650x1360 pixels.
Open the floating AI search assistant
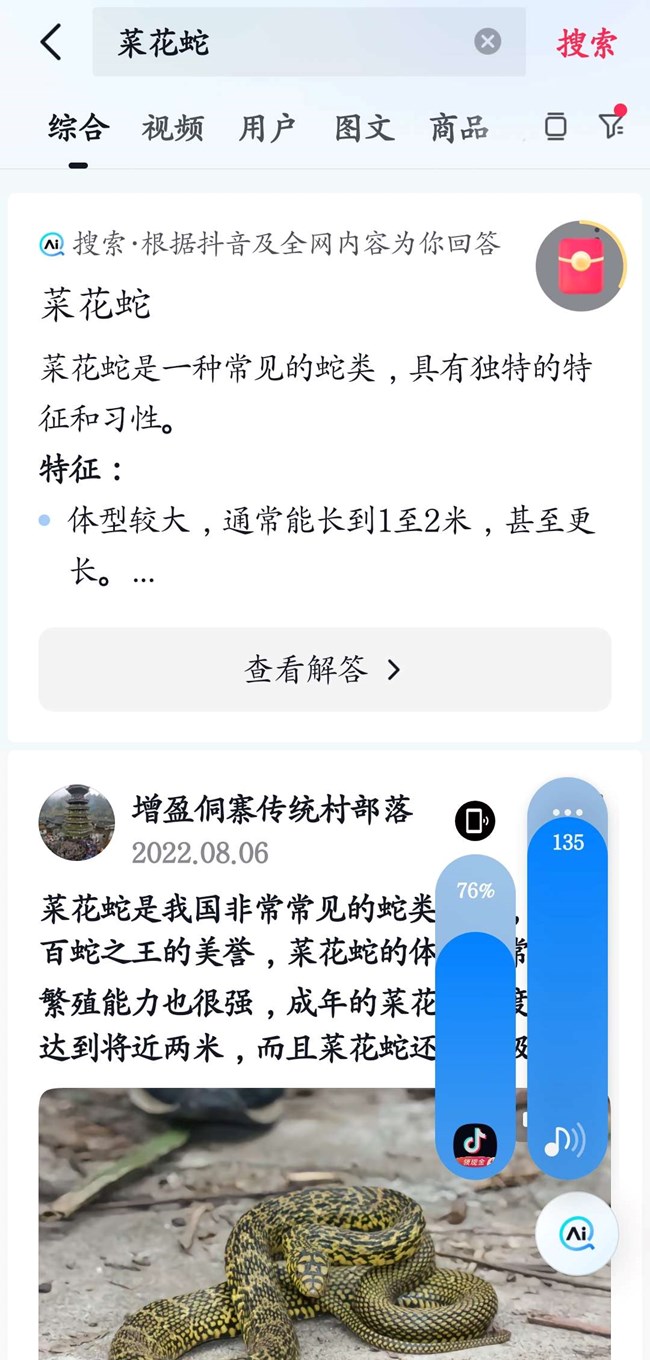click(x=576, y=1233)
